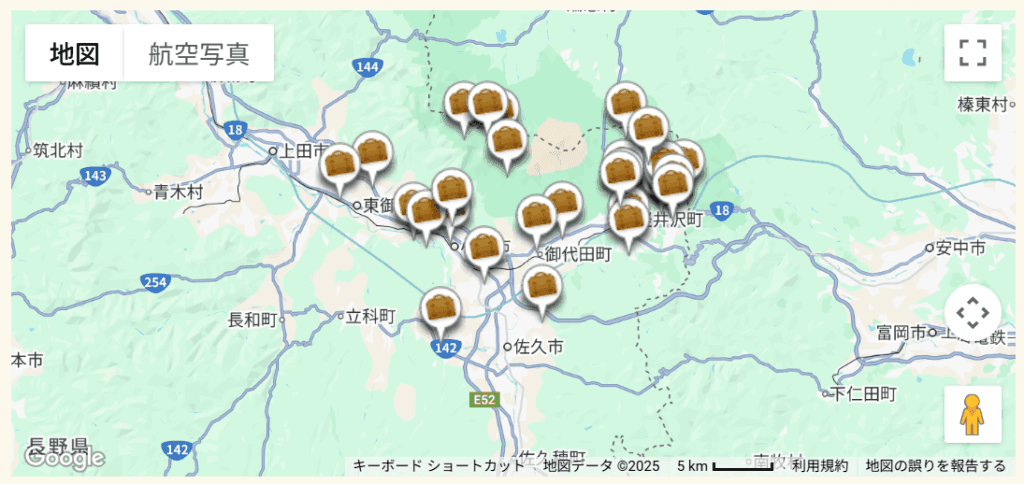The width and height of the screenshot is (1024, 484).
Task: Tap the marker near route 142 by 佐久市
Action: [440, 308]
